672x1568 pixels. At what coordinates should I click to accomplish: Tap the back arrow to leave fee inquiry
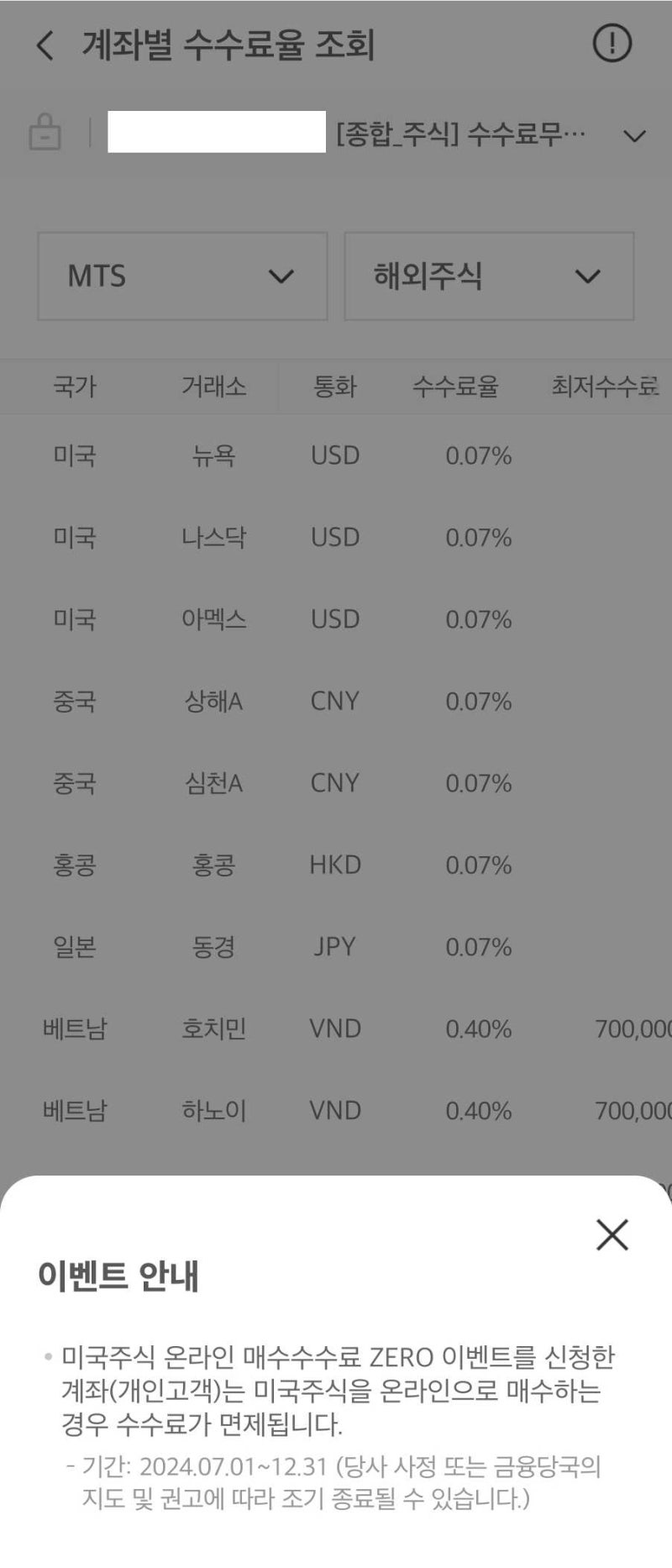[44, 45]
